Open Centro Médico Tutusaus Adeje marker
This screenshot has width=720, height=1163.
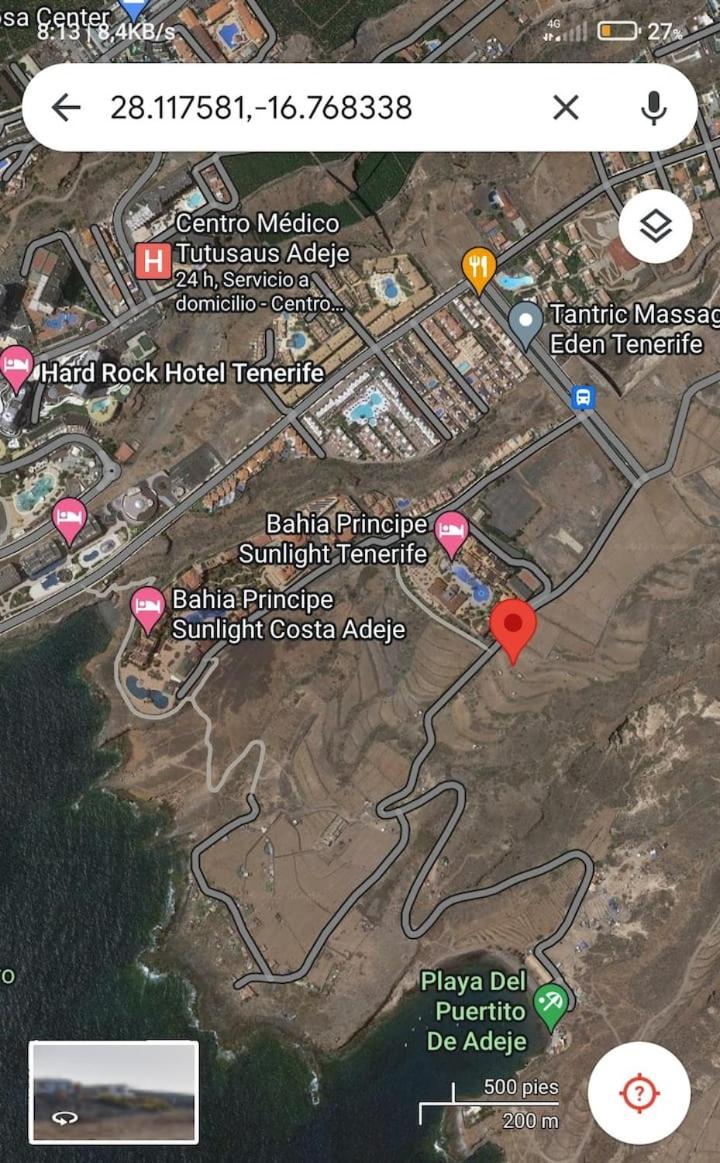[153, 261]
